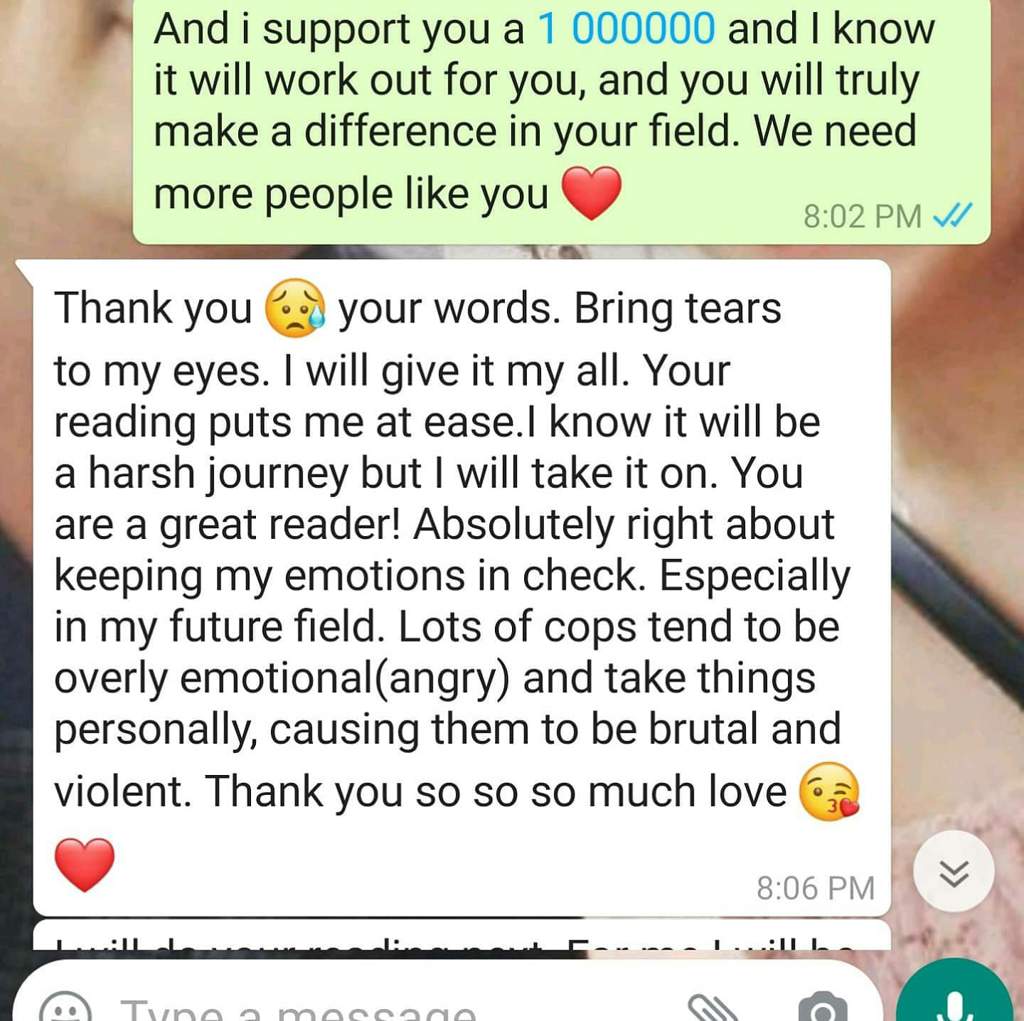
Task: Attach a file with paperclip icon
Action: 713,1008
